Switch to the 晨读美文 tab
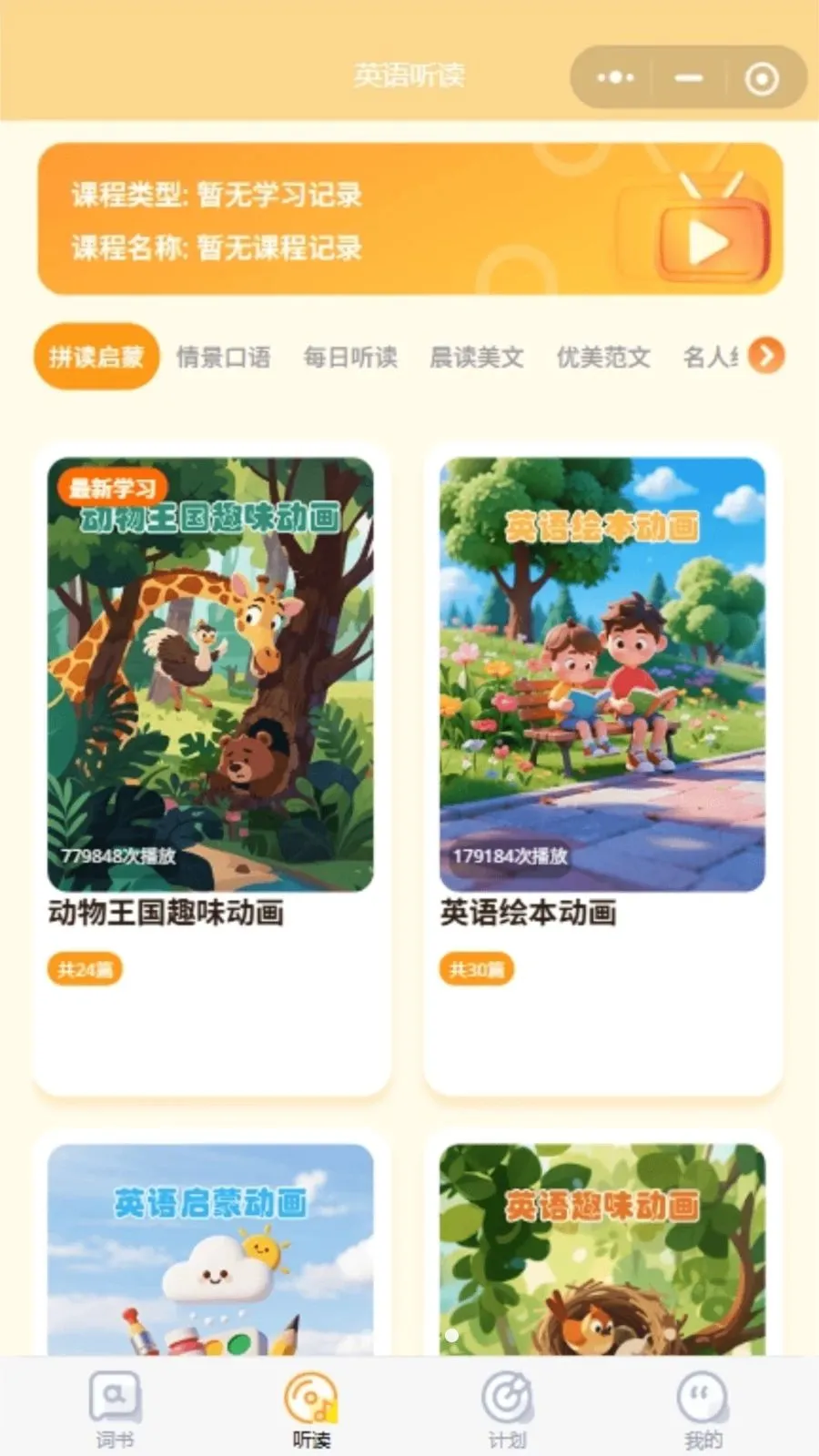 pyautogui.click(x=477, y=357)
